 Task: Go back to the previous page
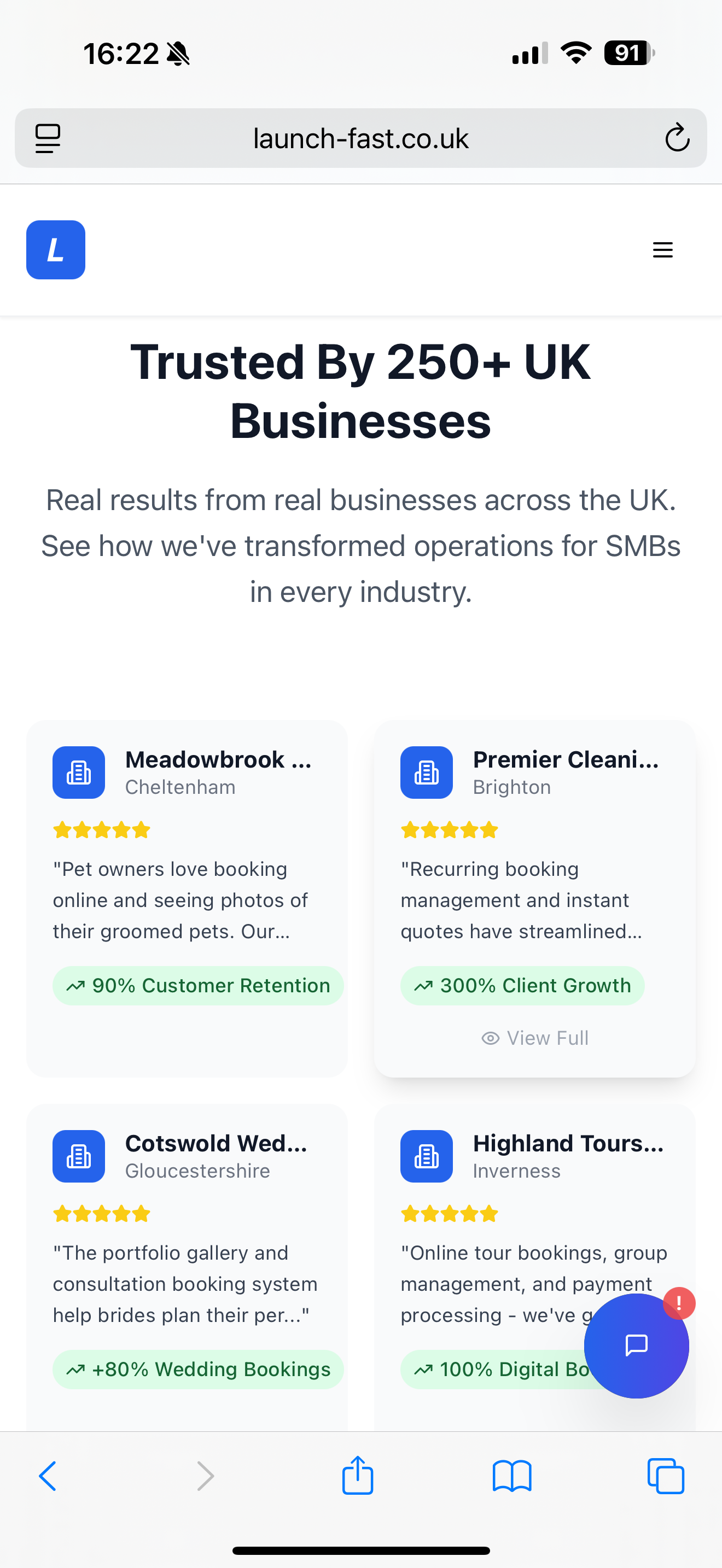coord(48,1476)
